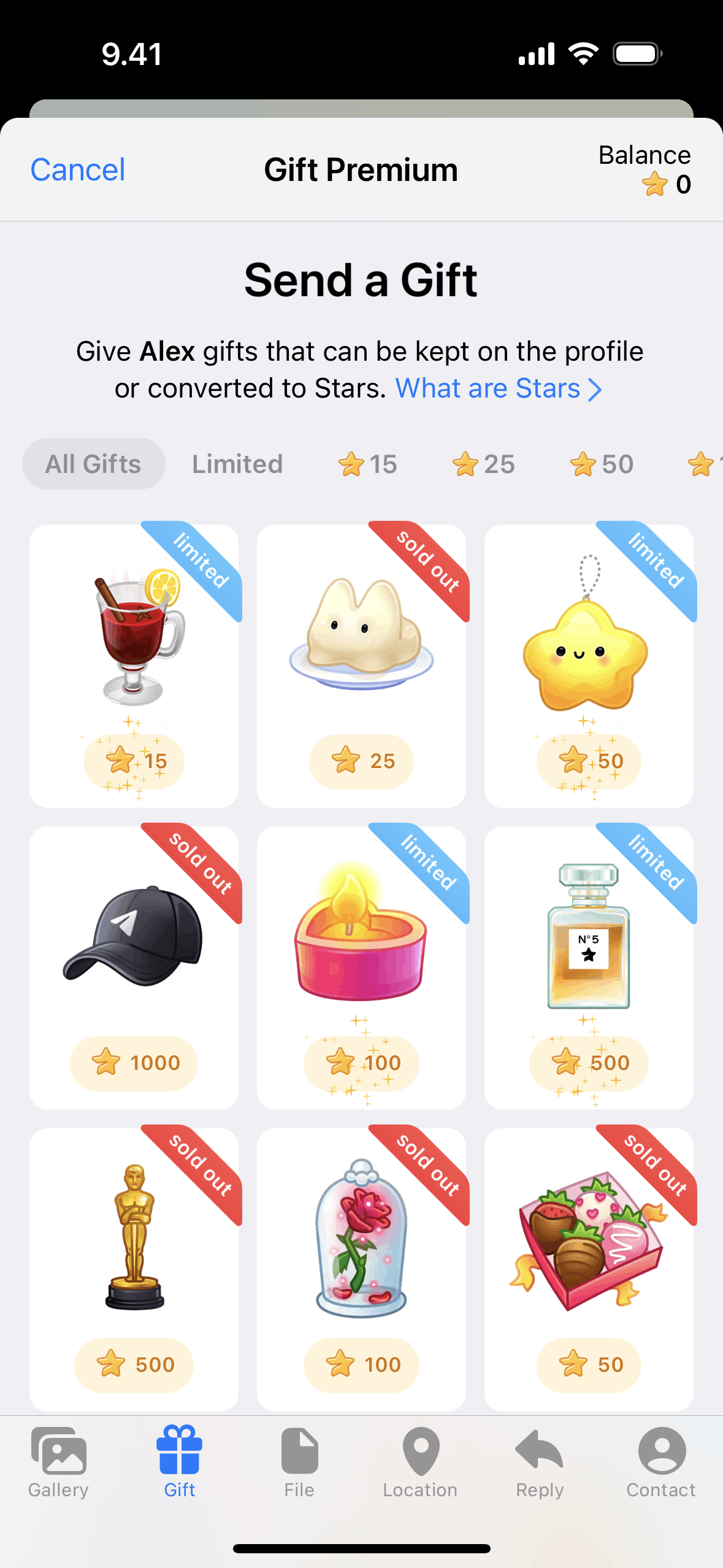This screenshot has width=723, height=1568.
Task: Switch to the Limited filter
Action: tap(237, 464)
